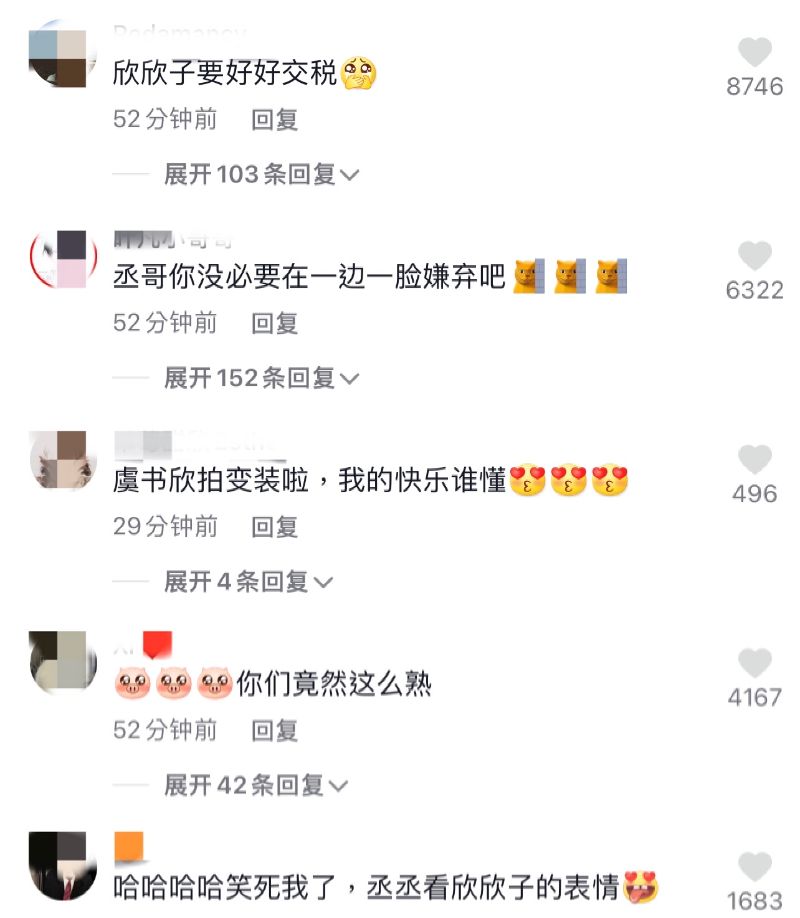Viewport: 800px width, 918px height.
Task: Expand the 42 replies
Action: [x=255, y=785]
